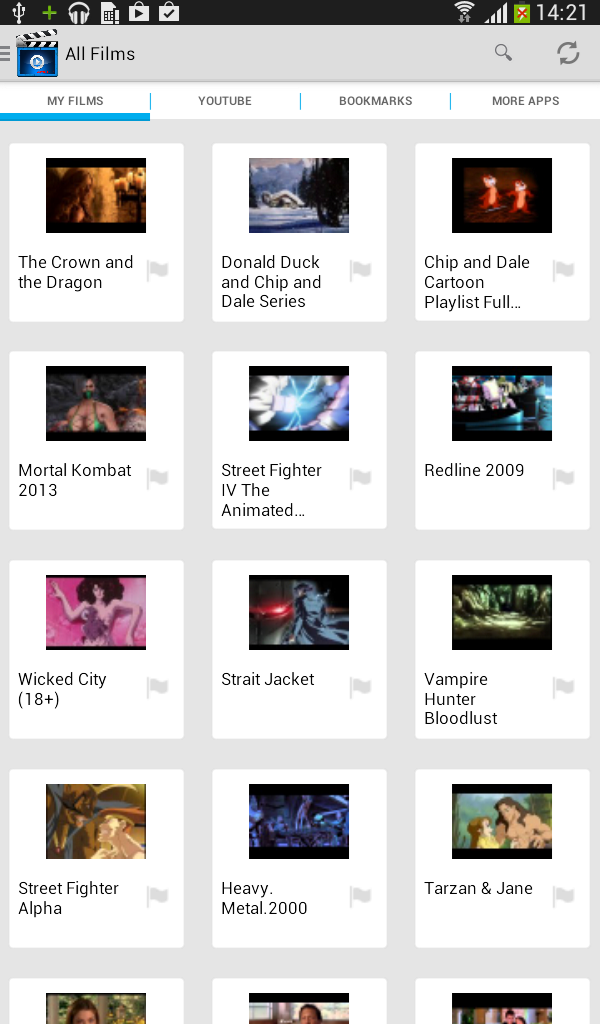
Task: Switch to the YouTube tab
Action: pyautogui.click(x=225, y=101)
